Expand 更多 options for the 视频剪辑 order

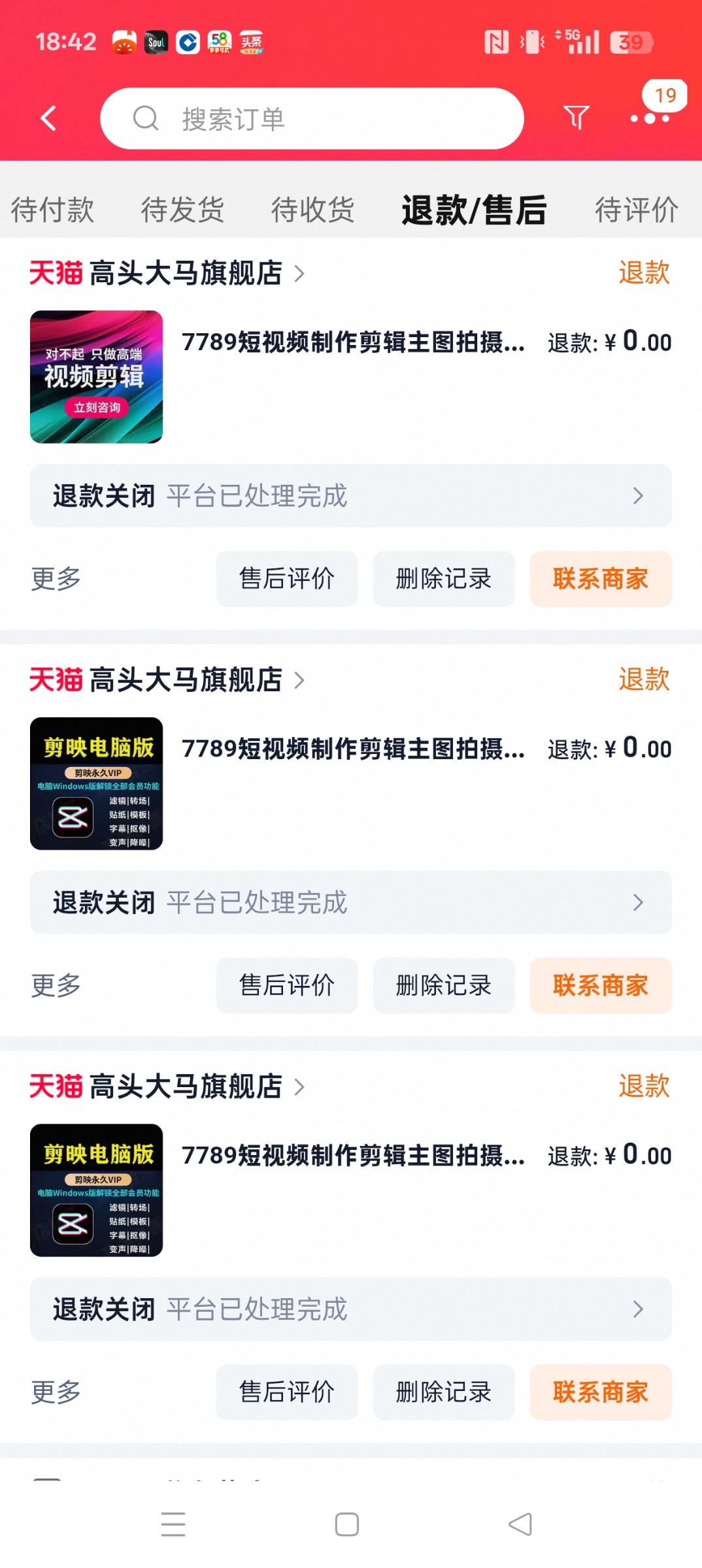click(56, 579)
